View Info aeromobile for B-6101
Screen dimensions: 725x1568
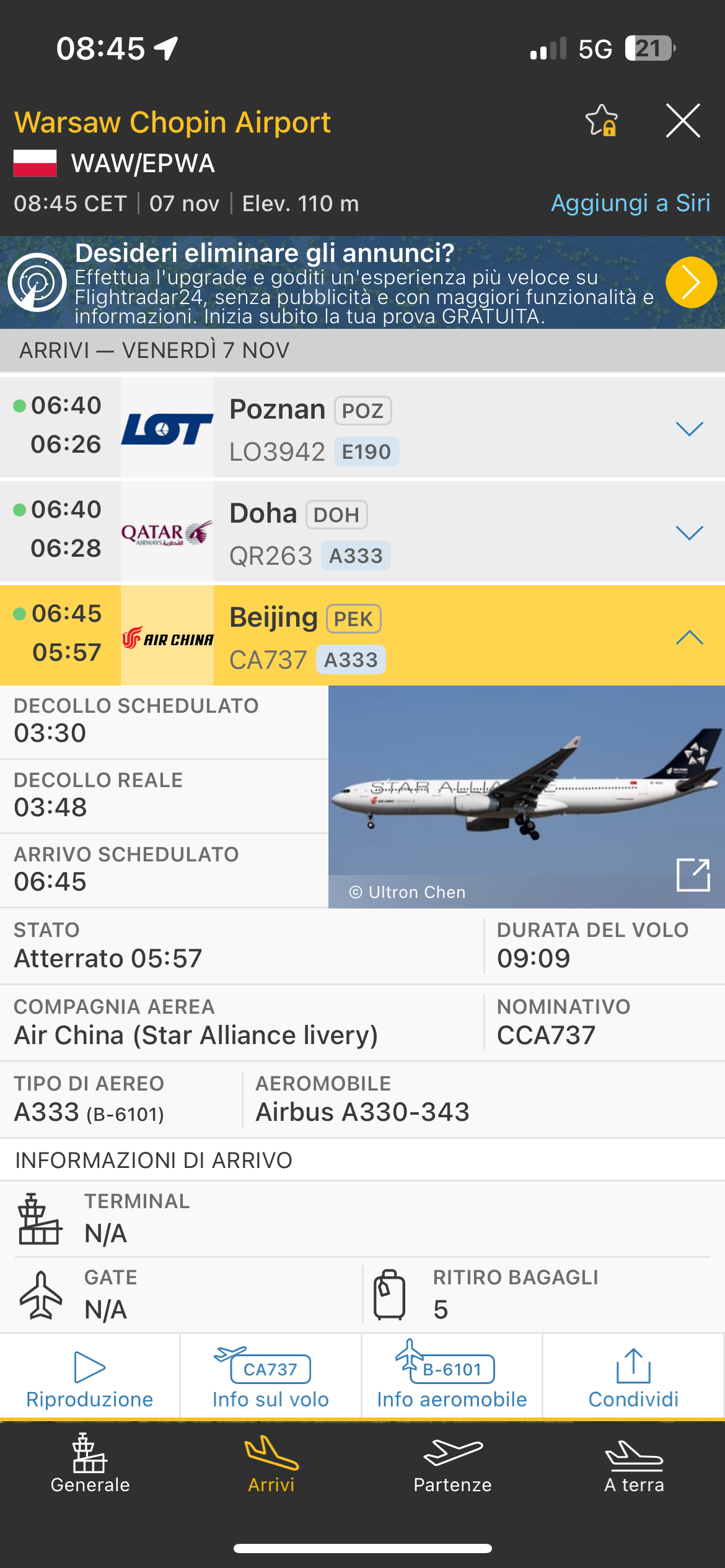point(452,1377)
